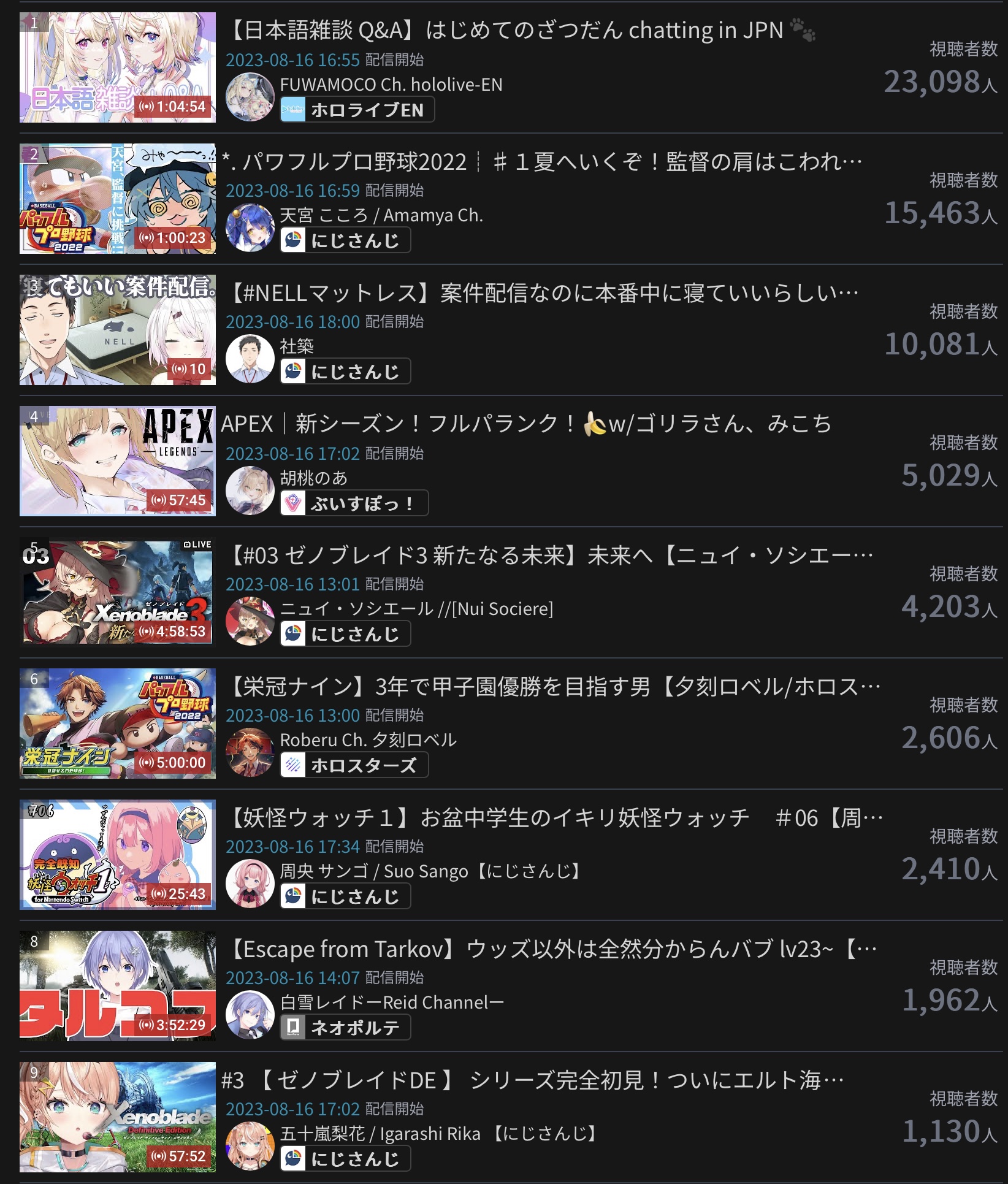Open 社築's channel
The image size is (1008, 1184).
point(297,346)
